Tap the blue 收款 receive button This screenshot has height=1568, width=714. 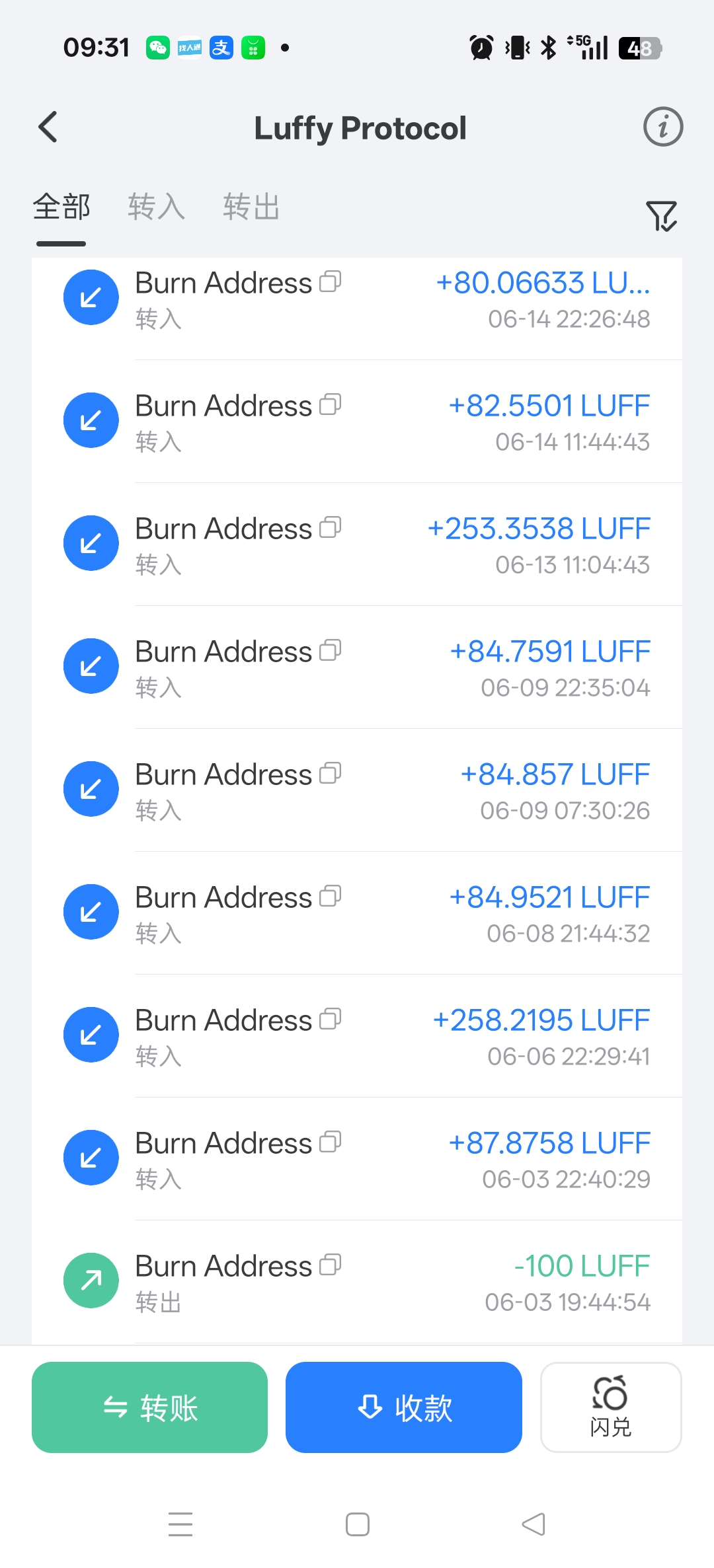tap(404, 1407)
